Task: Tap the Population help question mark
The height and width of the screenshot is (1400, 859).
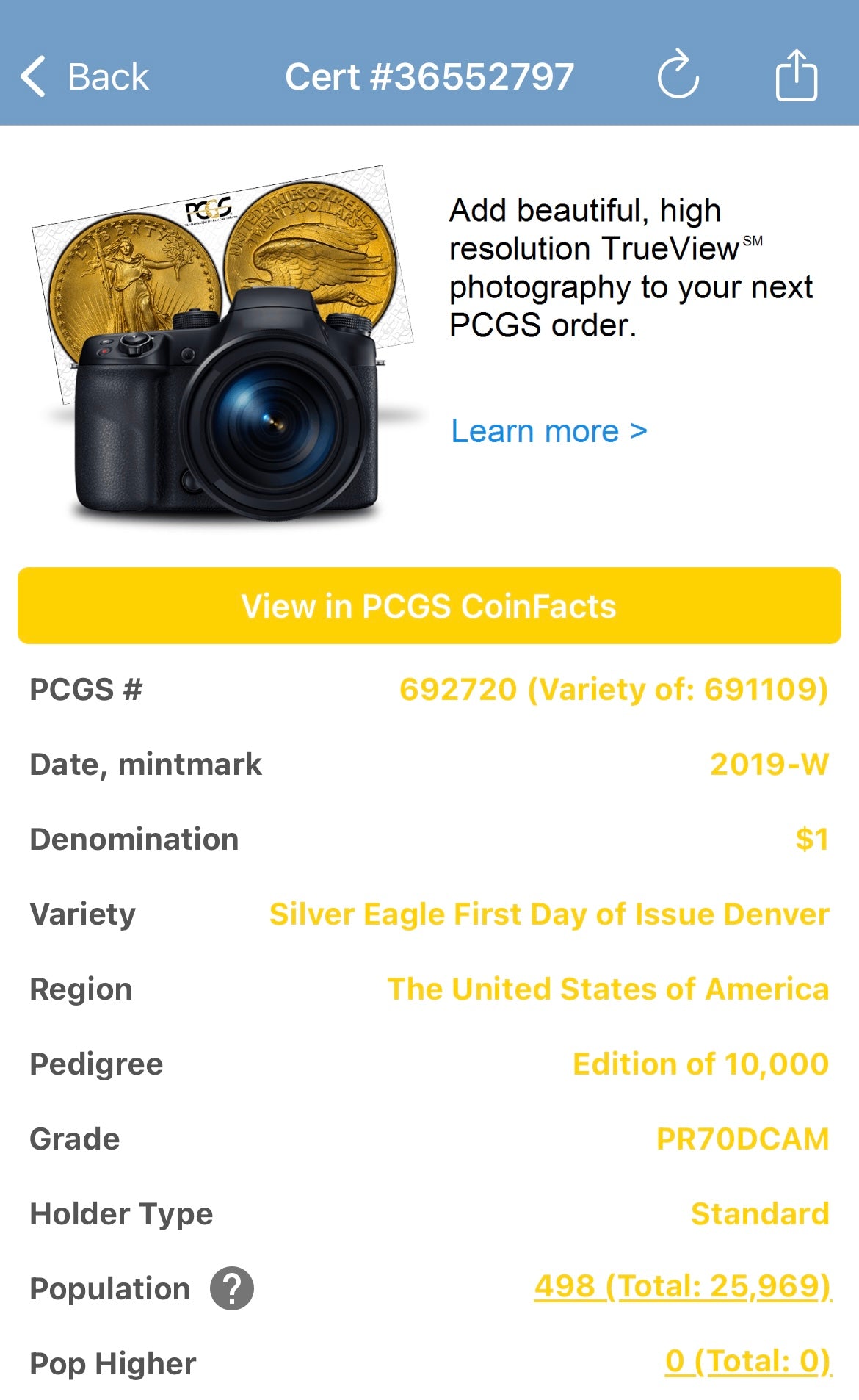Action: [231, 1289]
